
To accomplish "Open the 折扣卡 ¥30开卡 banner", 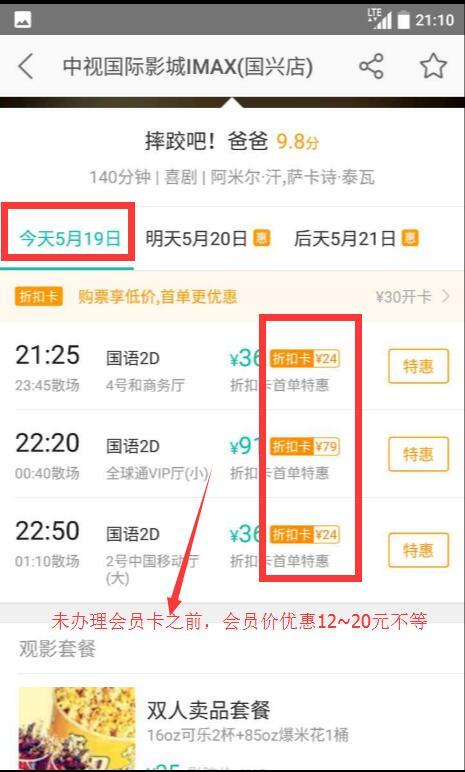I will coord(232,297).
